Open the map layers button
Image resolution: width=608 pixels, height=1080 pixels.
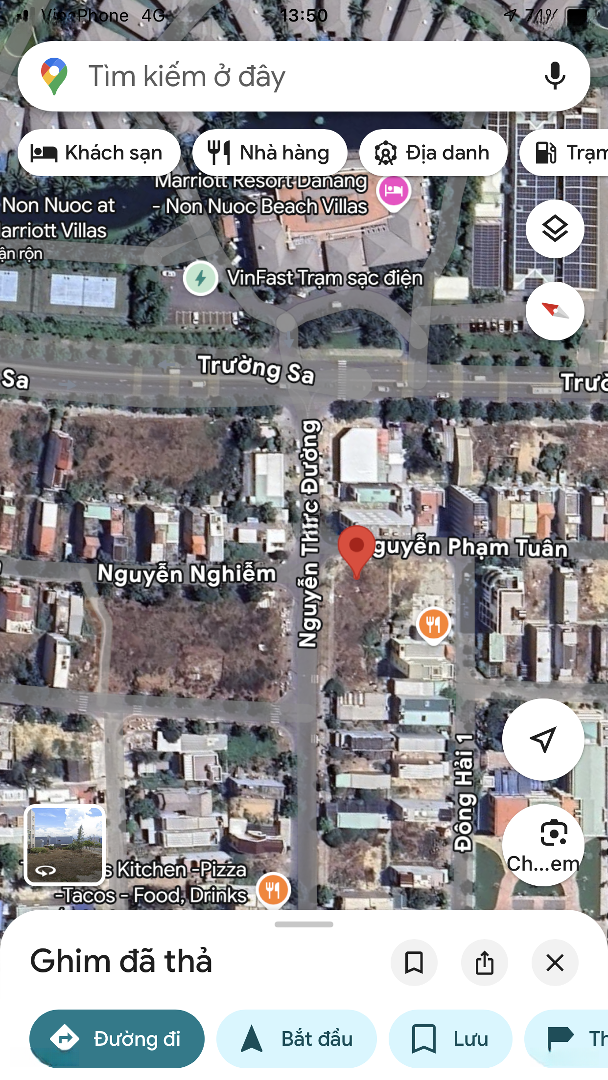(x=554, y=229)
